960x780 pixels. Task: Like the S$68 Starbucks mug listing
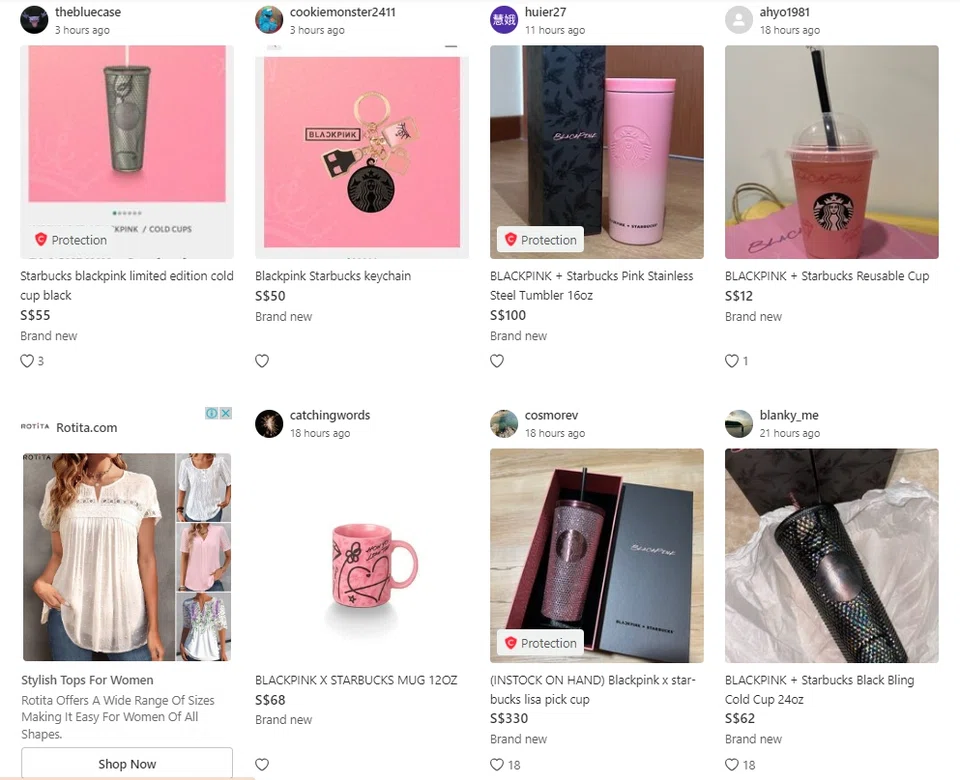tap(262, 765)
